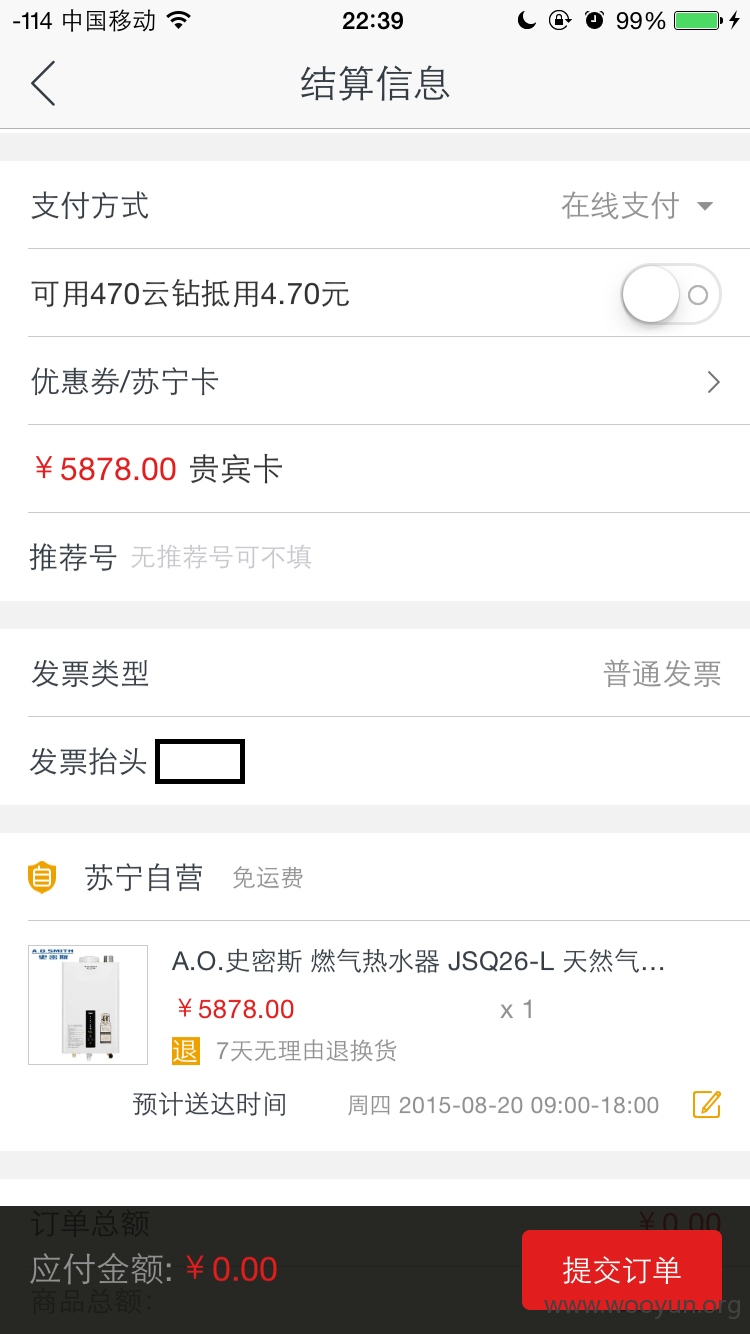The width and height of the screenshot is (750, 1334).
Task: Open the 优惠券/苏宁卡 row
Action: 375,381
